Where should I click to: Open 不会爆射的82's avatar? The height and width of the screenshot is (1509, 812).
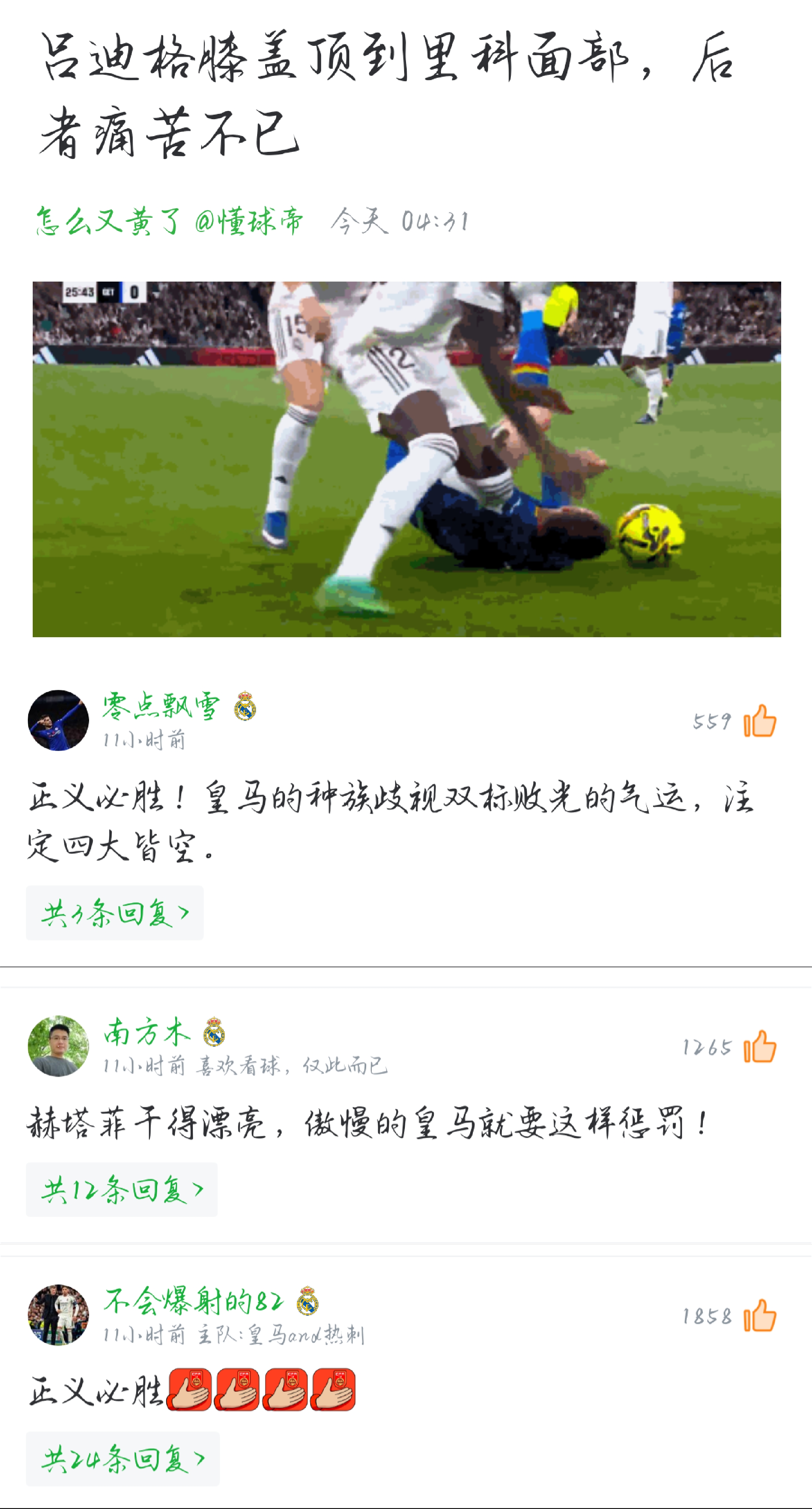59,1315
